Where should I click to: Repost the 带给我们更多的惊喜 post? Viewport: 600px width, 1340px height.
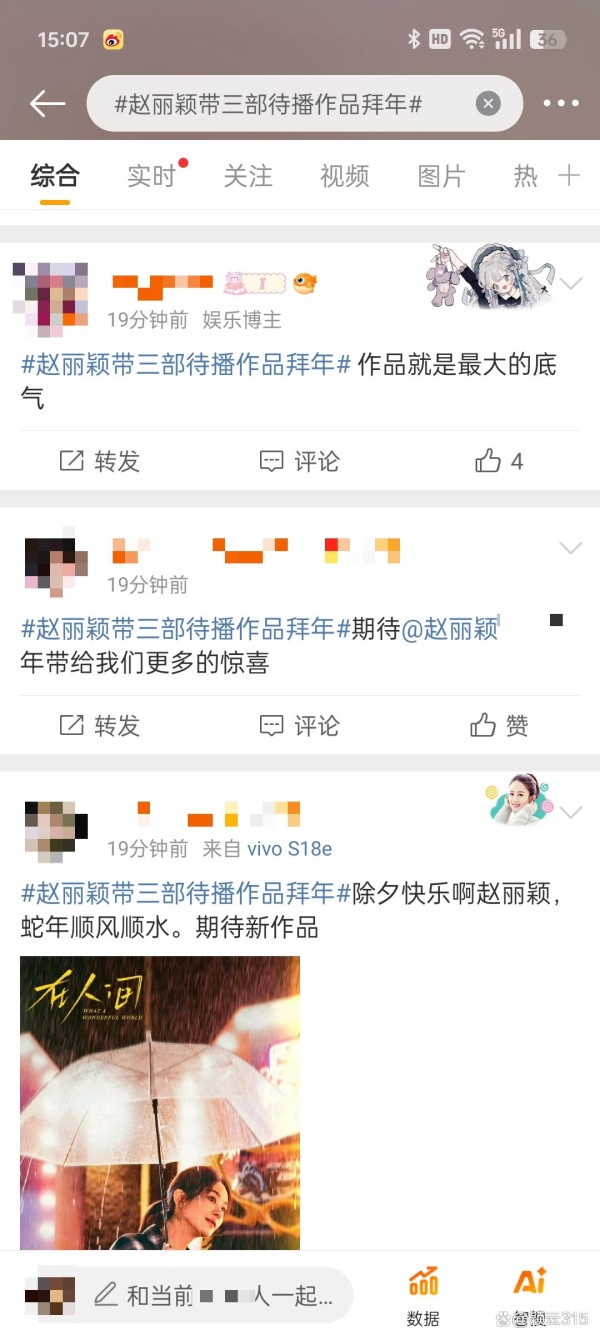point(100,725)
